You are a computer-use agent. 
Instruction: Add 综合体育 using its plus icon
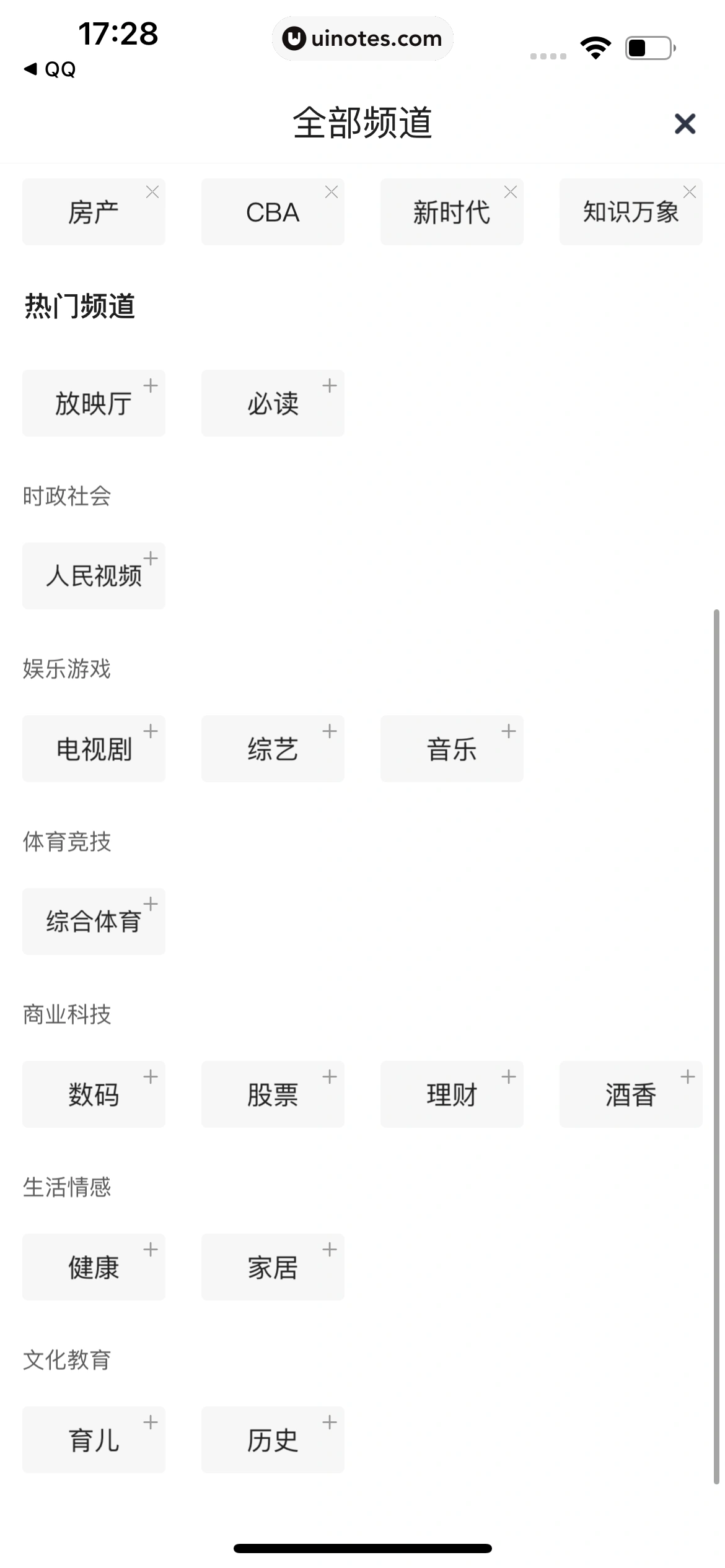click(x=150, y=904)
